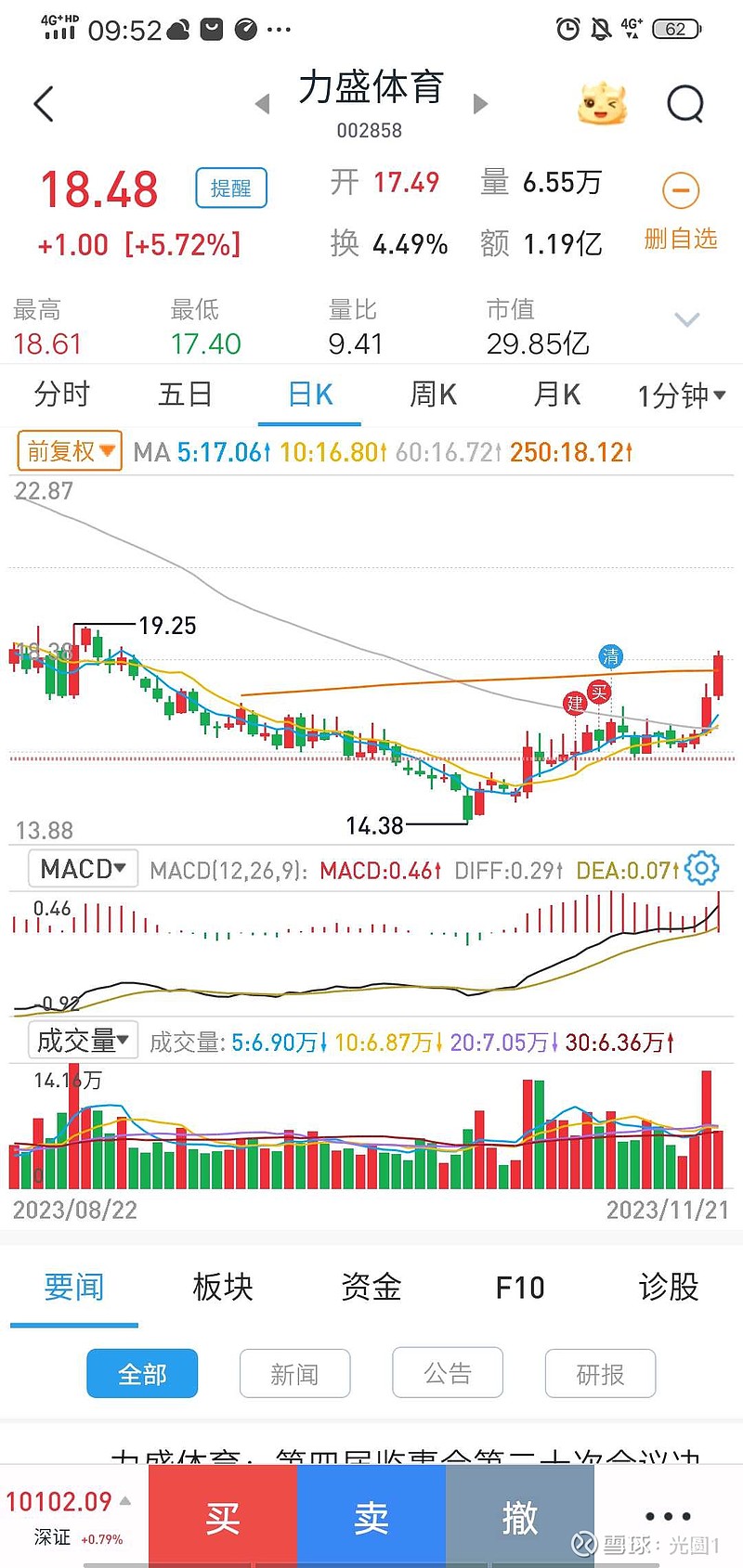The image size is (743, 1568).
Task: Open the F10 company info tab
Action: pos(518,1288)
